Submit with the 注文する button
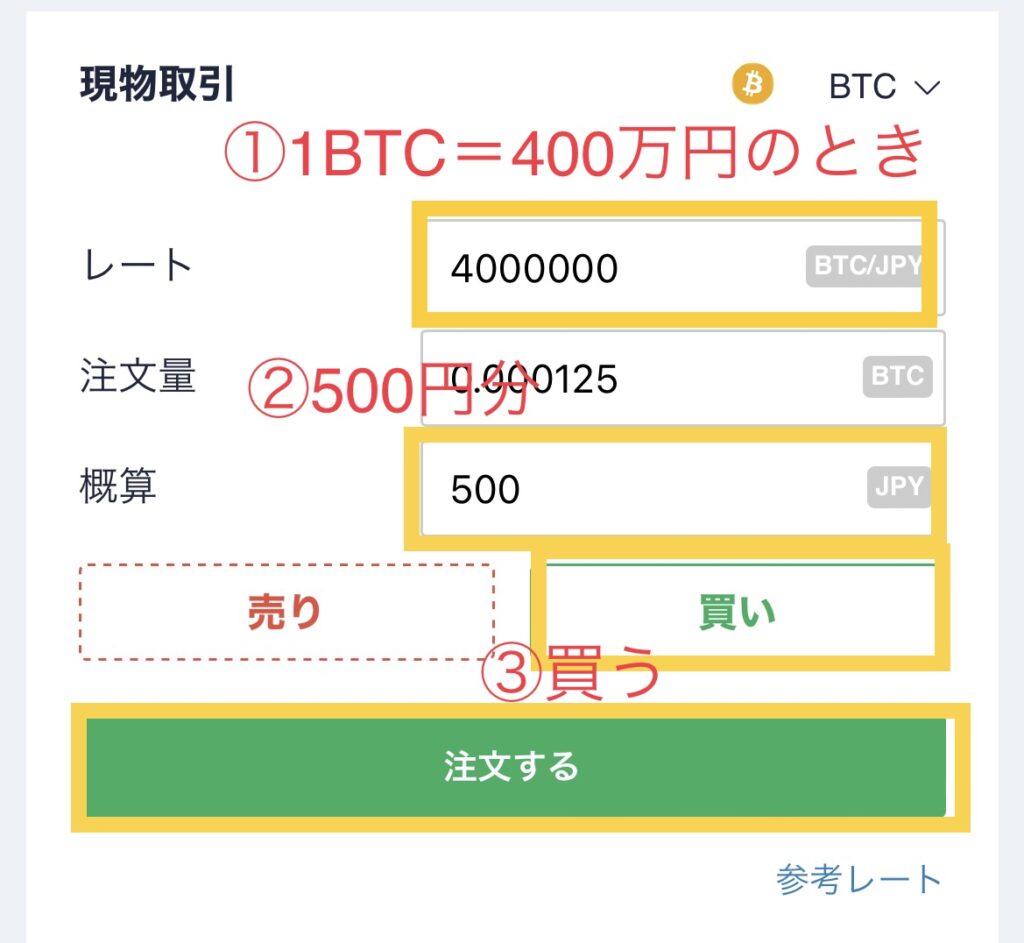This screenshot has height=943, width=1024. [513, 767]
